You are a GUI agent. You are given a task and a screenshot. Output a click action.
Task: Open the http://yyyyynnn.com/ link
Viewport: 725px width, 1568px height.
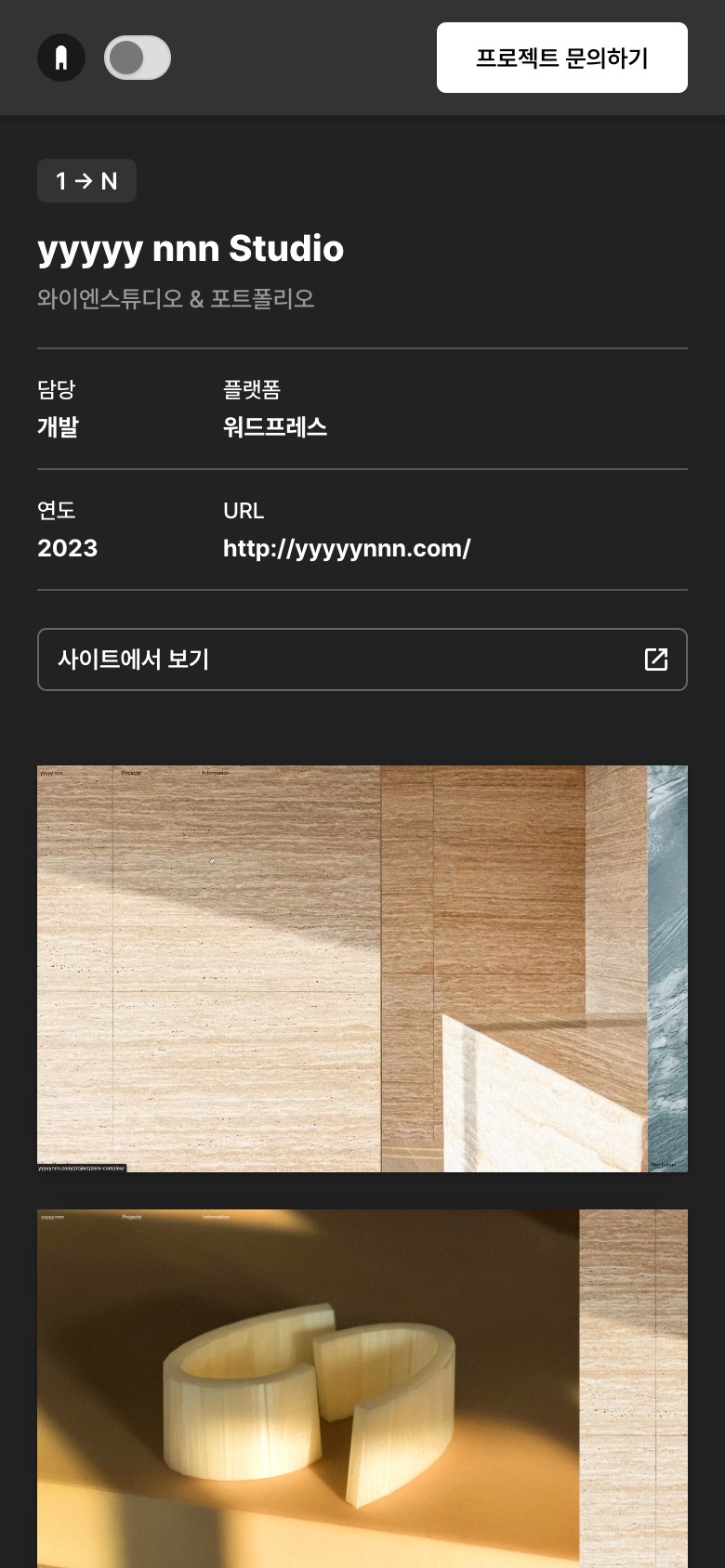[x=347, y=548]
